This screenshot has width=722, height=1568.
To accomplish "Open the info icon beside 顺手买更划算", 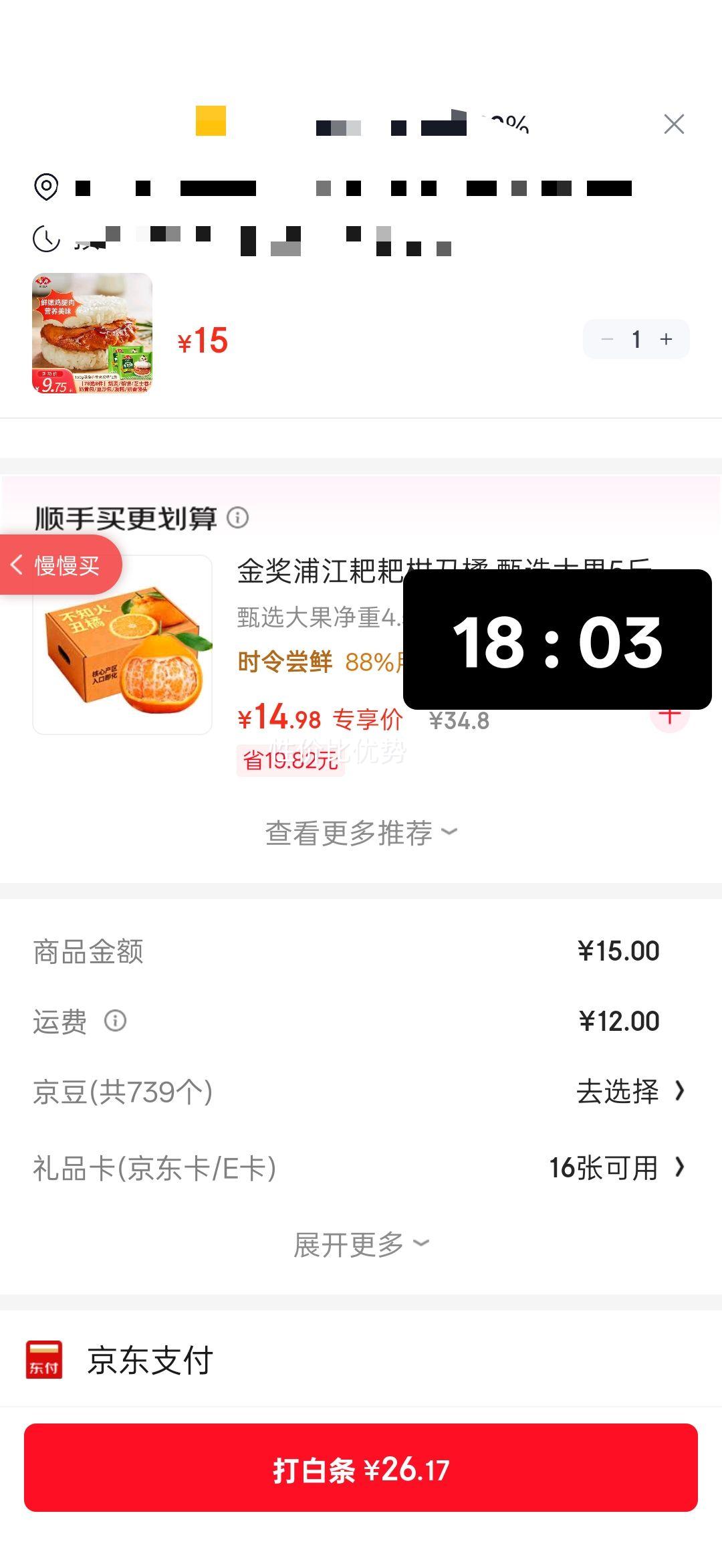I will point(235,518).
